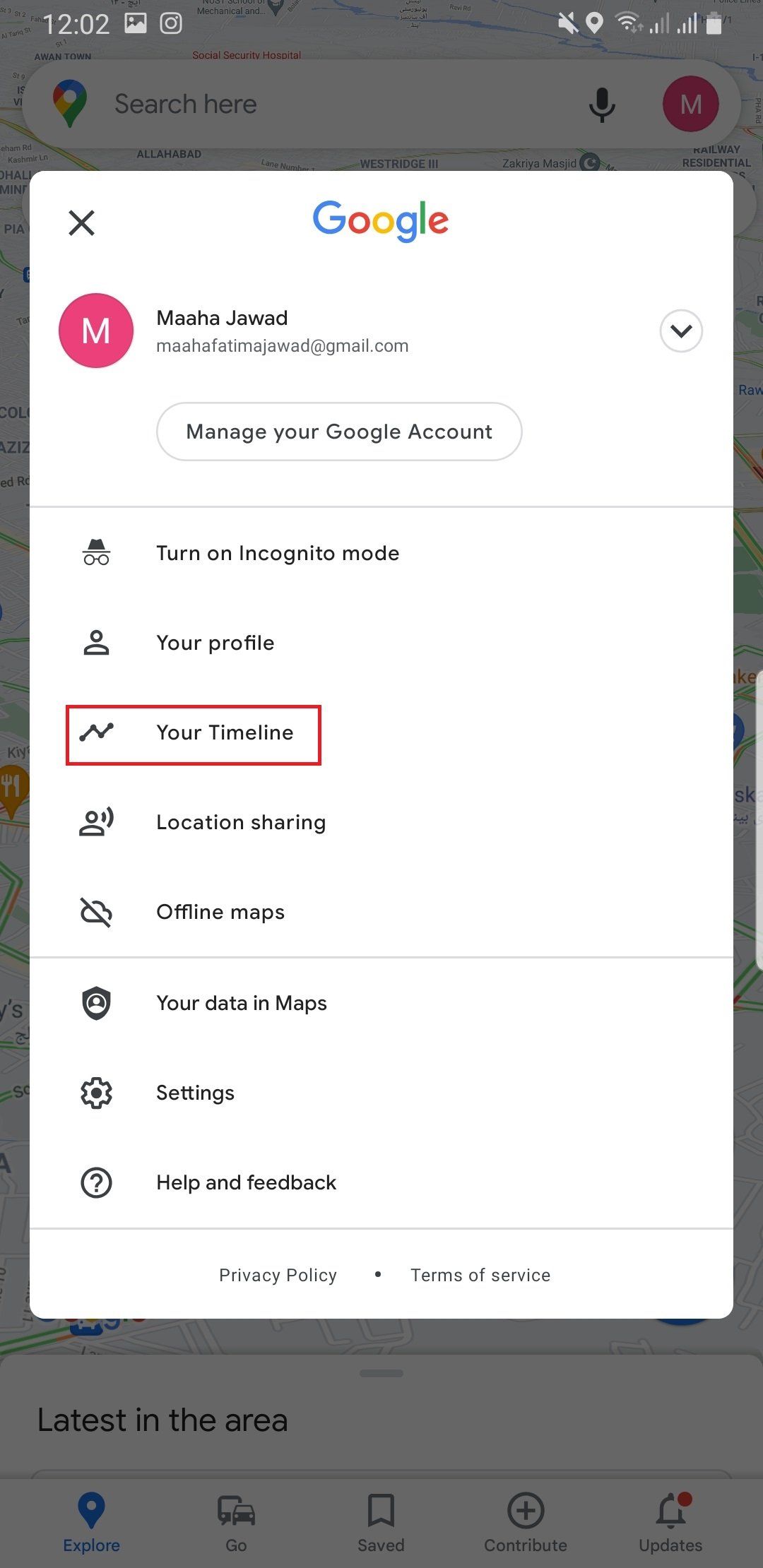Open Your Timeline
Viewport: 763px width, 1568px height.
[x=381, y=732]
